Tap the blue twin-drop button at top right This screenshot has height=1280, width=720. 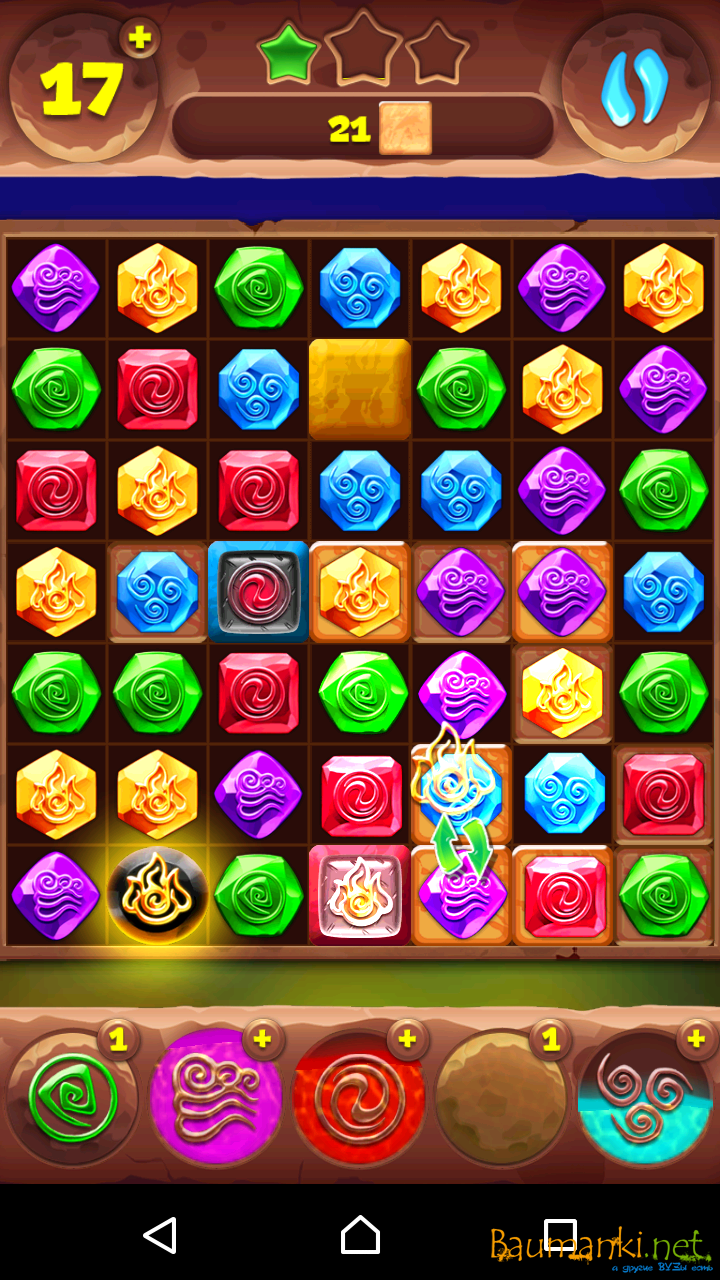[635, 87]
